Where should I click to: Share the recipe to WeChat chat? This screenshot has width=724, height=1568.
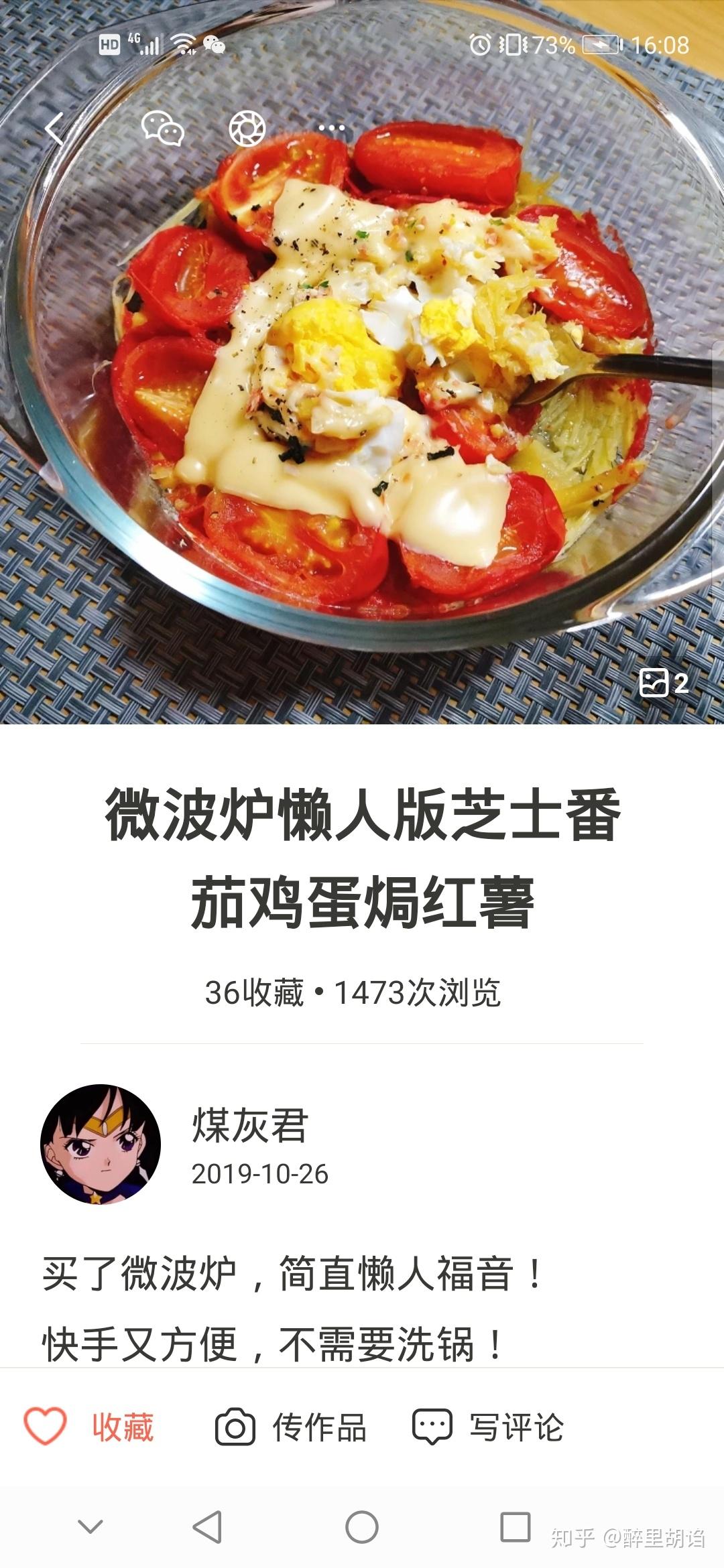pyautogui.click(x=162, y=128)
